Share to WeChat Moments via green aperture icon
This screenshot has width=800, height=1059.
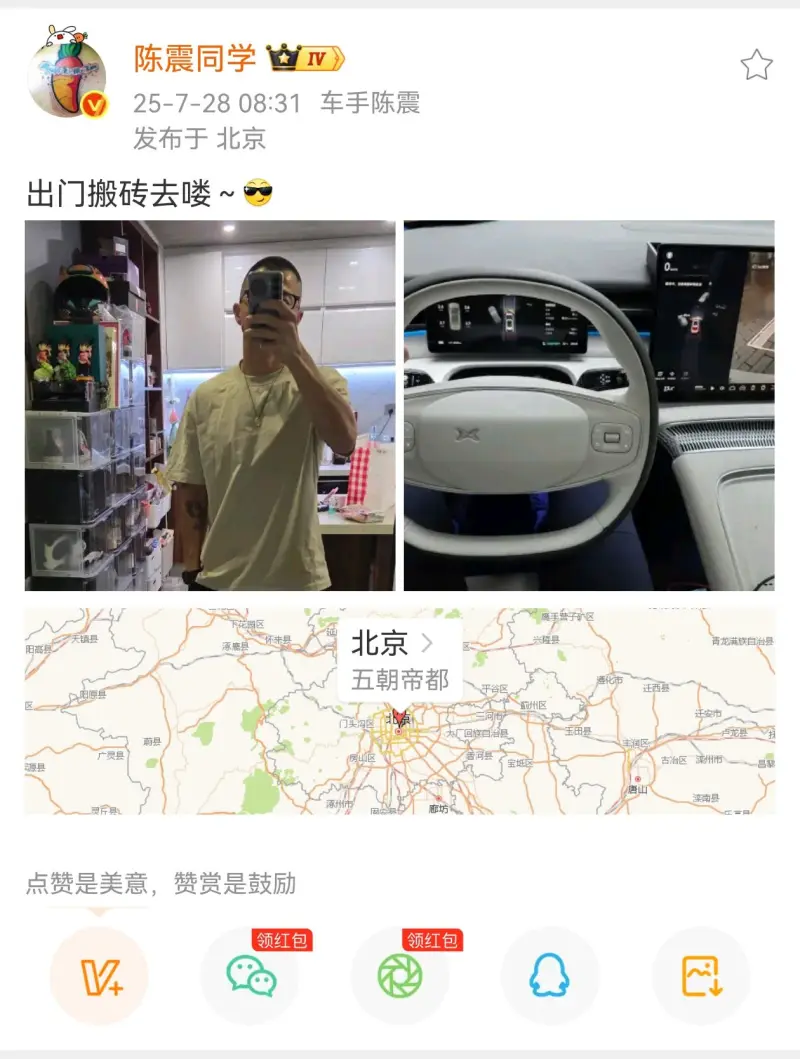[400, 975]
